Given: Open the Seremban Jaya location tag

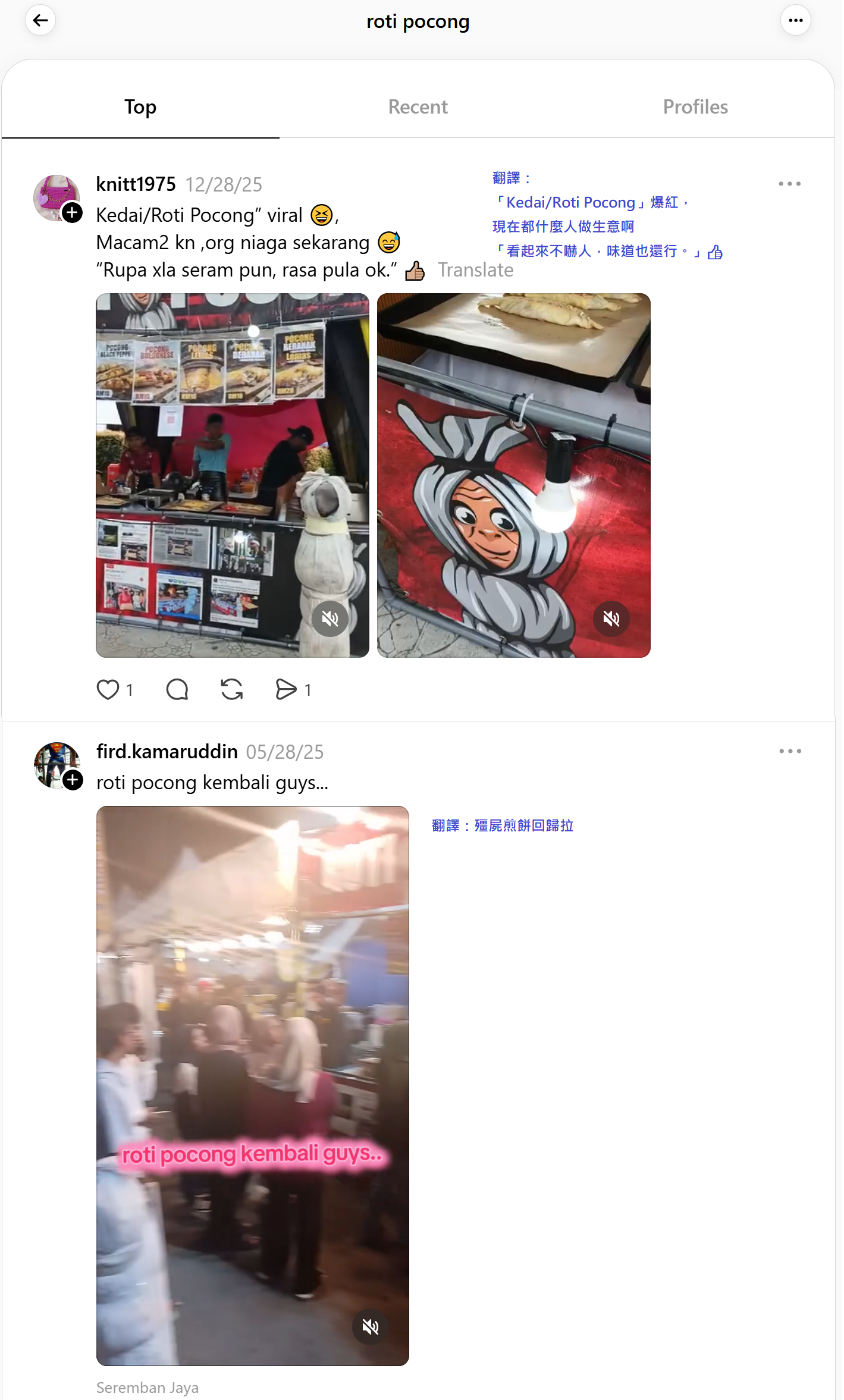Looking at the screenshot, I should pos(148,1388).
